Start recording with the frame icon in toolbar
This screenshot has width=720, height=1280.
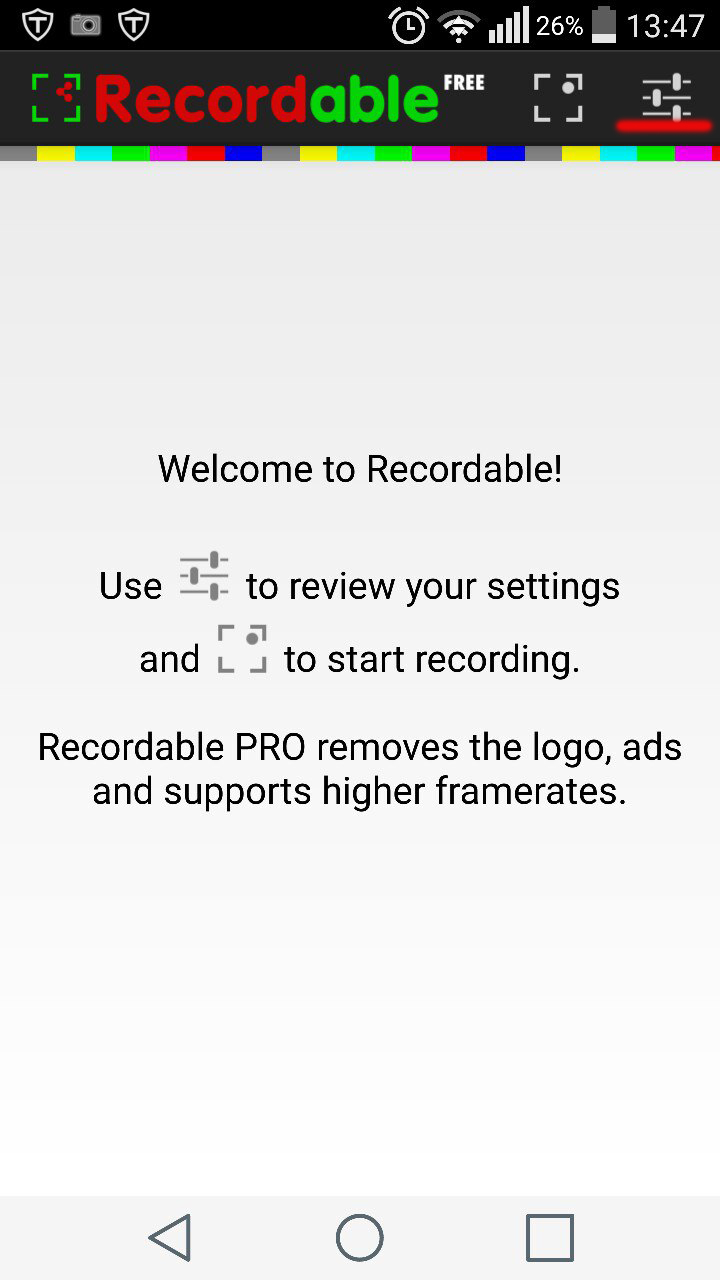pos(558,98)
